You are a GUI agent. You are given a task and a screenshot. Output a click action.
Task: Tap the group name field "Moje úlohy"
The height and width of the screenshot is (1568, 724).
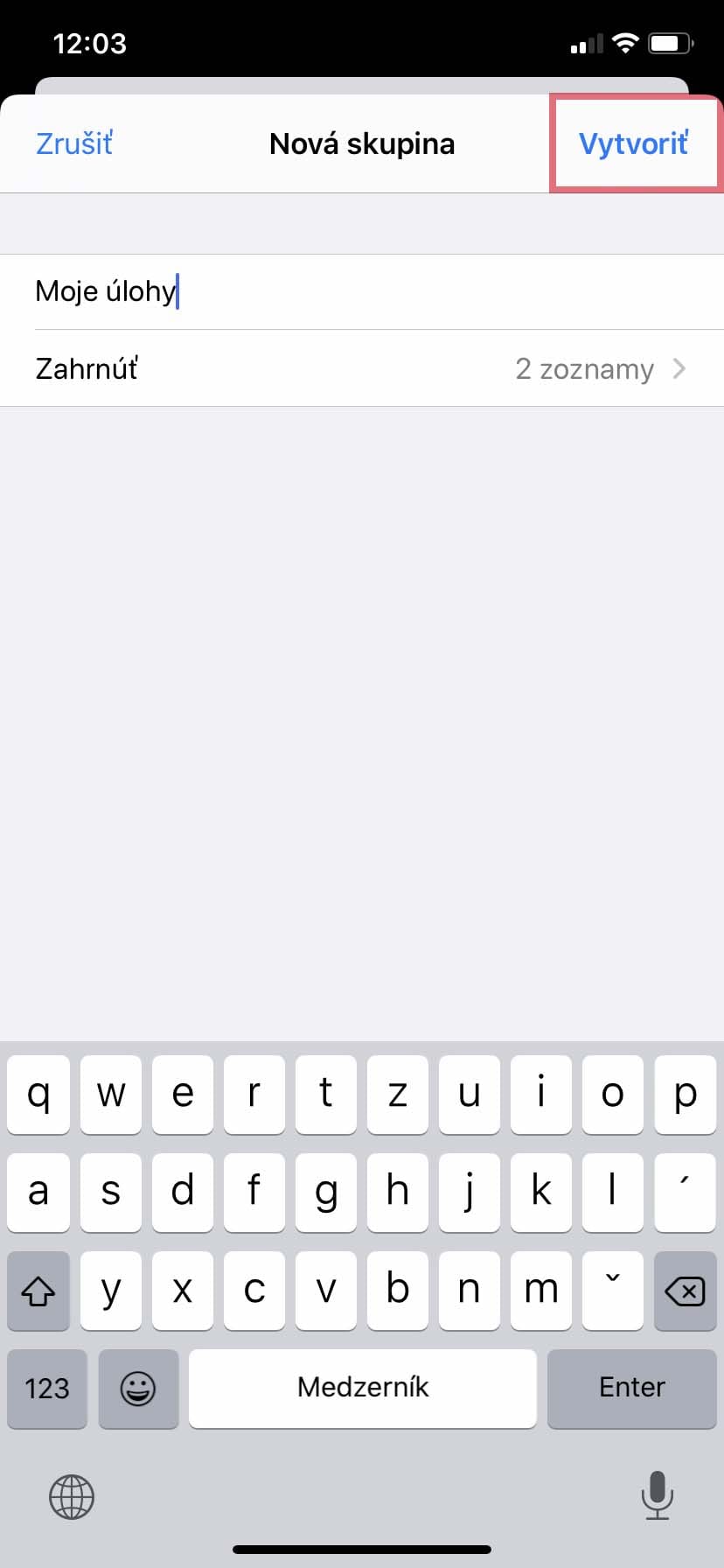click(362, 291)
